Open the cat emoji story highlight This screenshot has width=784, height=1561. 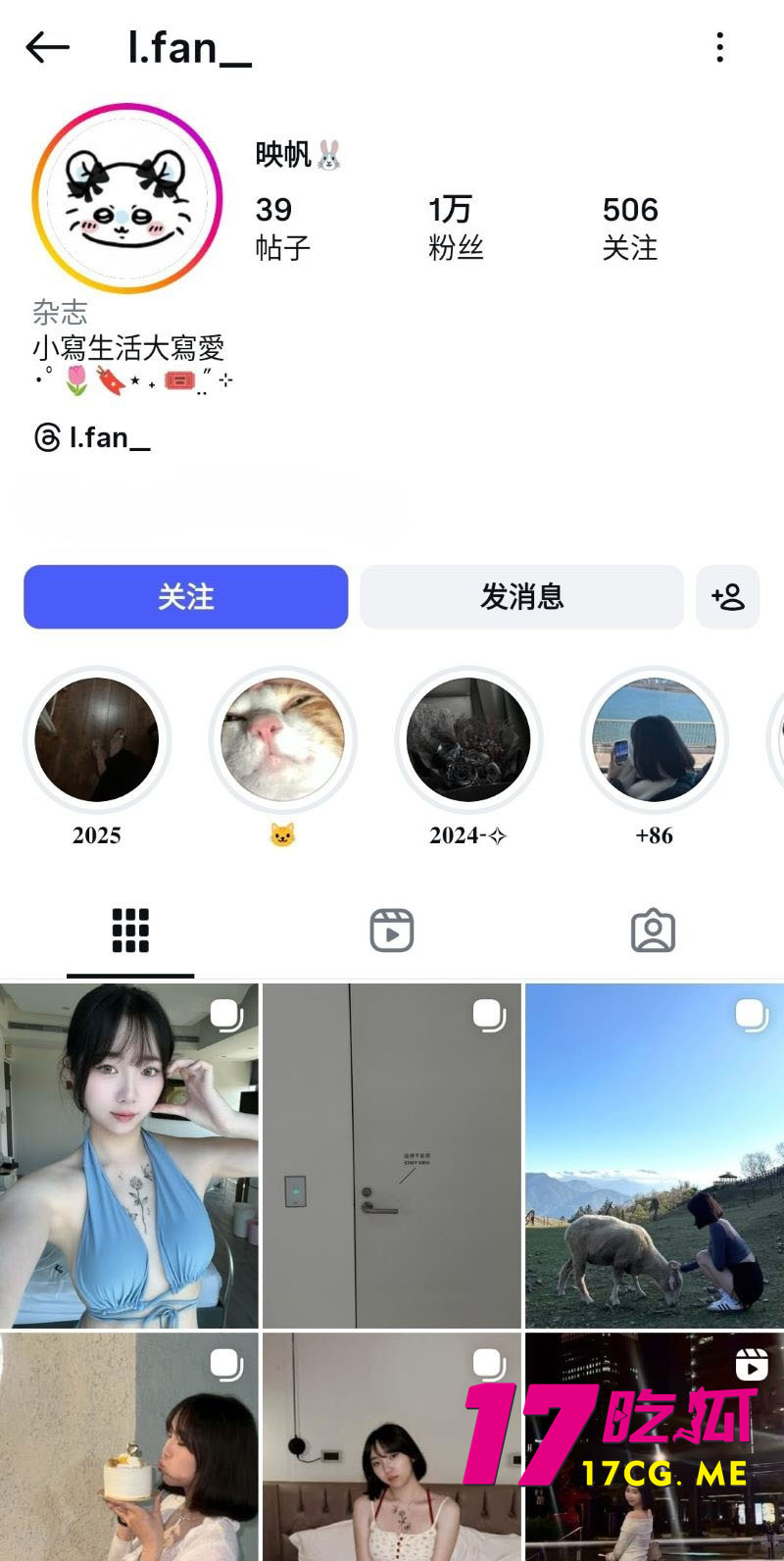282,740
